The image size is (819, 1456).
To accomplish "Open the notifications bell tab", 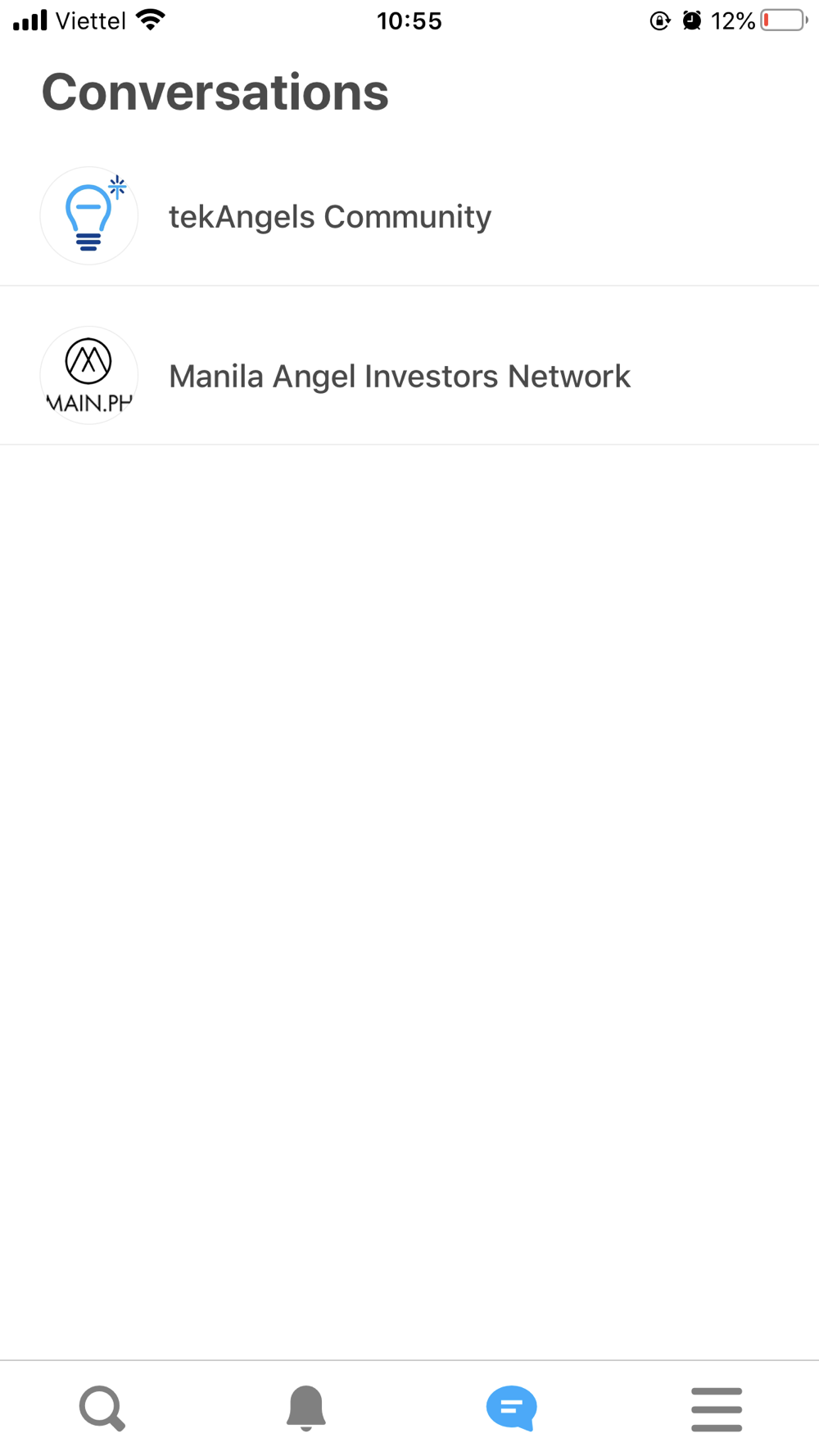I will click(x=306, y=1409).
